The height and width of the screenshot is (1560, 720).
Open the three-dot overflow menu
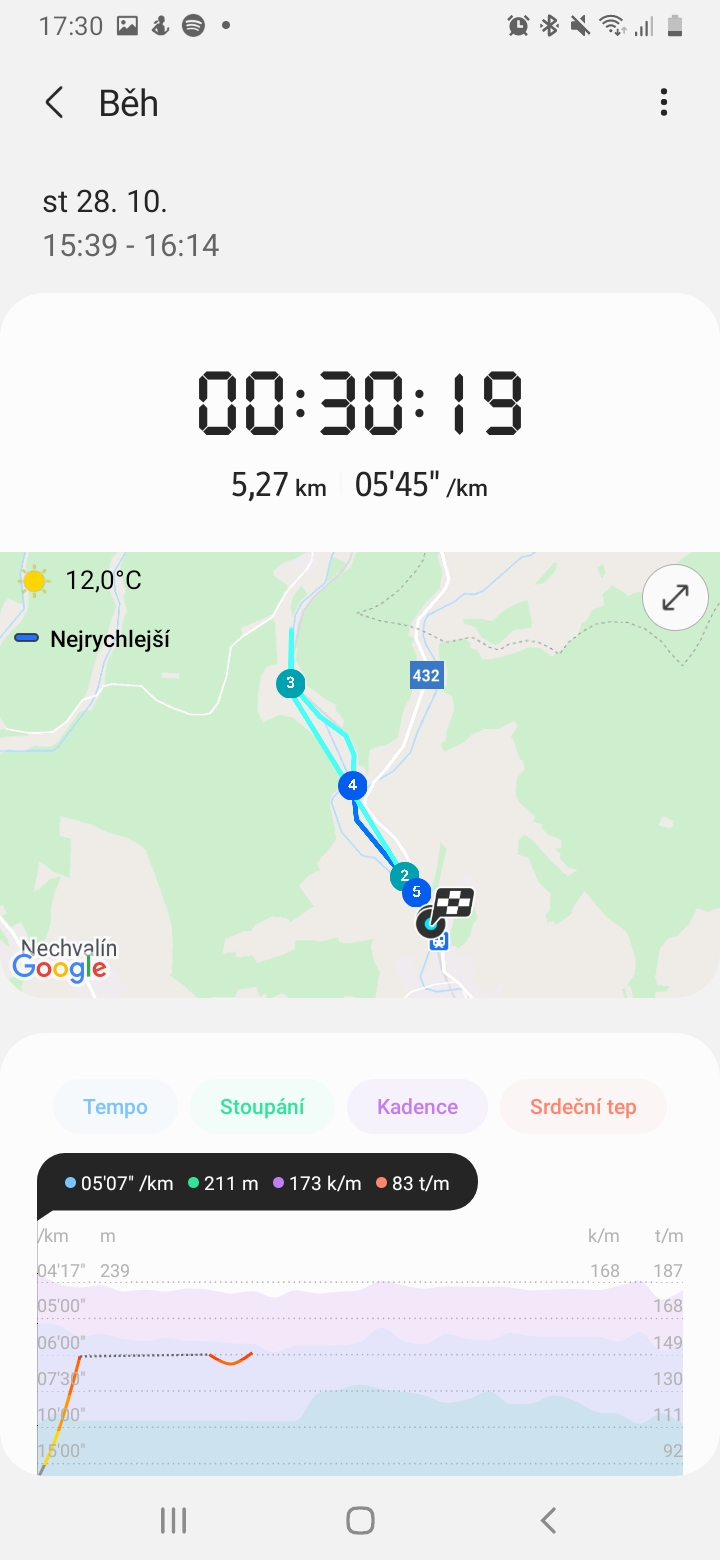(x=664, y=102)
